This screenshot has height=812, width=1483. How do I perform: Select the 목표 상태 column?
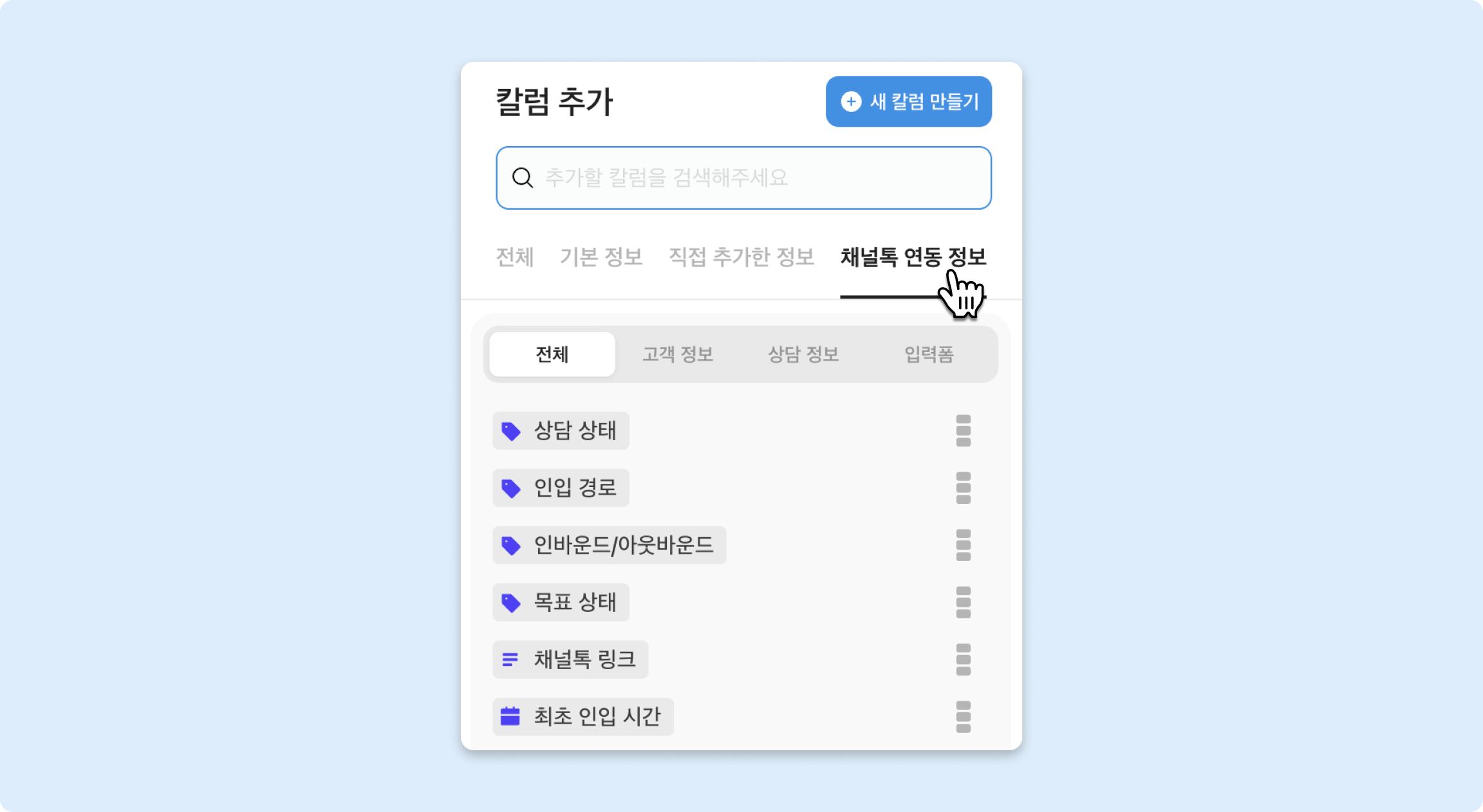561,602
